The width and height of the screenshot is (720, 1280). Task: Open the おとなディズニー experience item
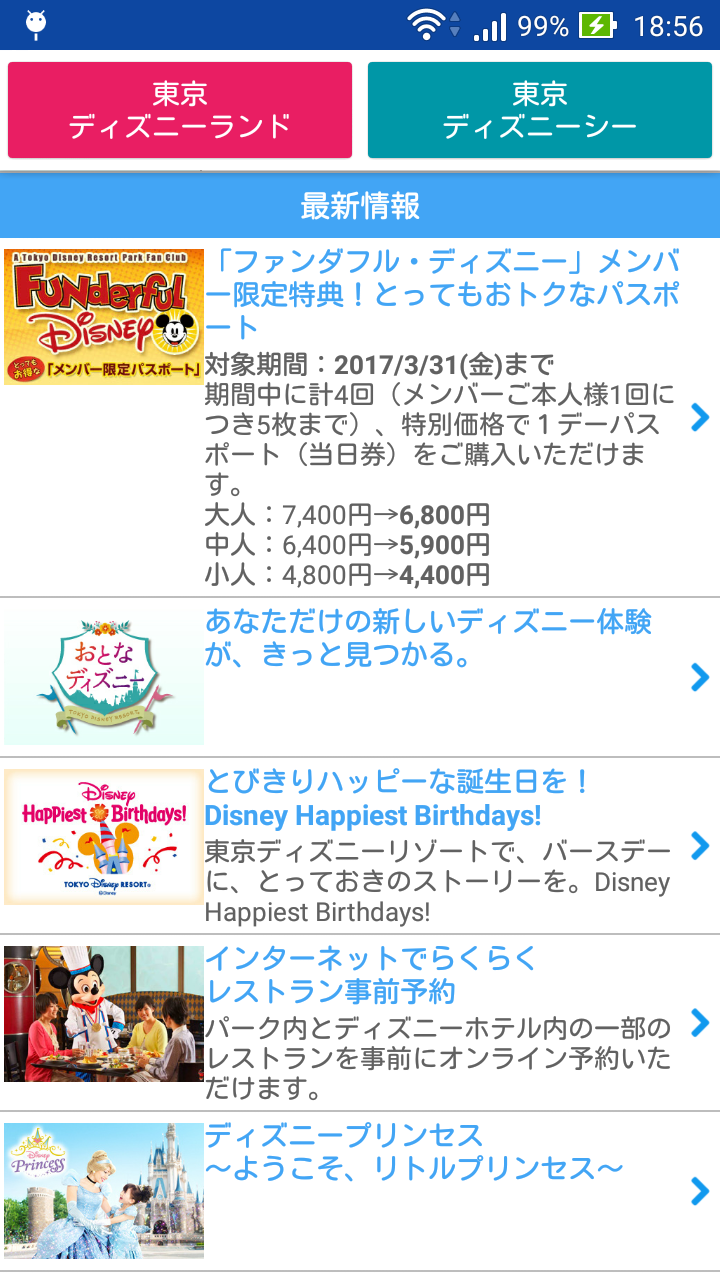pyautogui.click(x=360, y=677)
